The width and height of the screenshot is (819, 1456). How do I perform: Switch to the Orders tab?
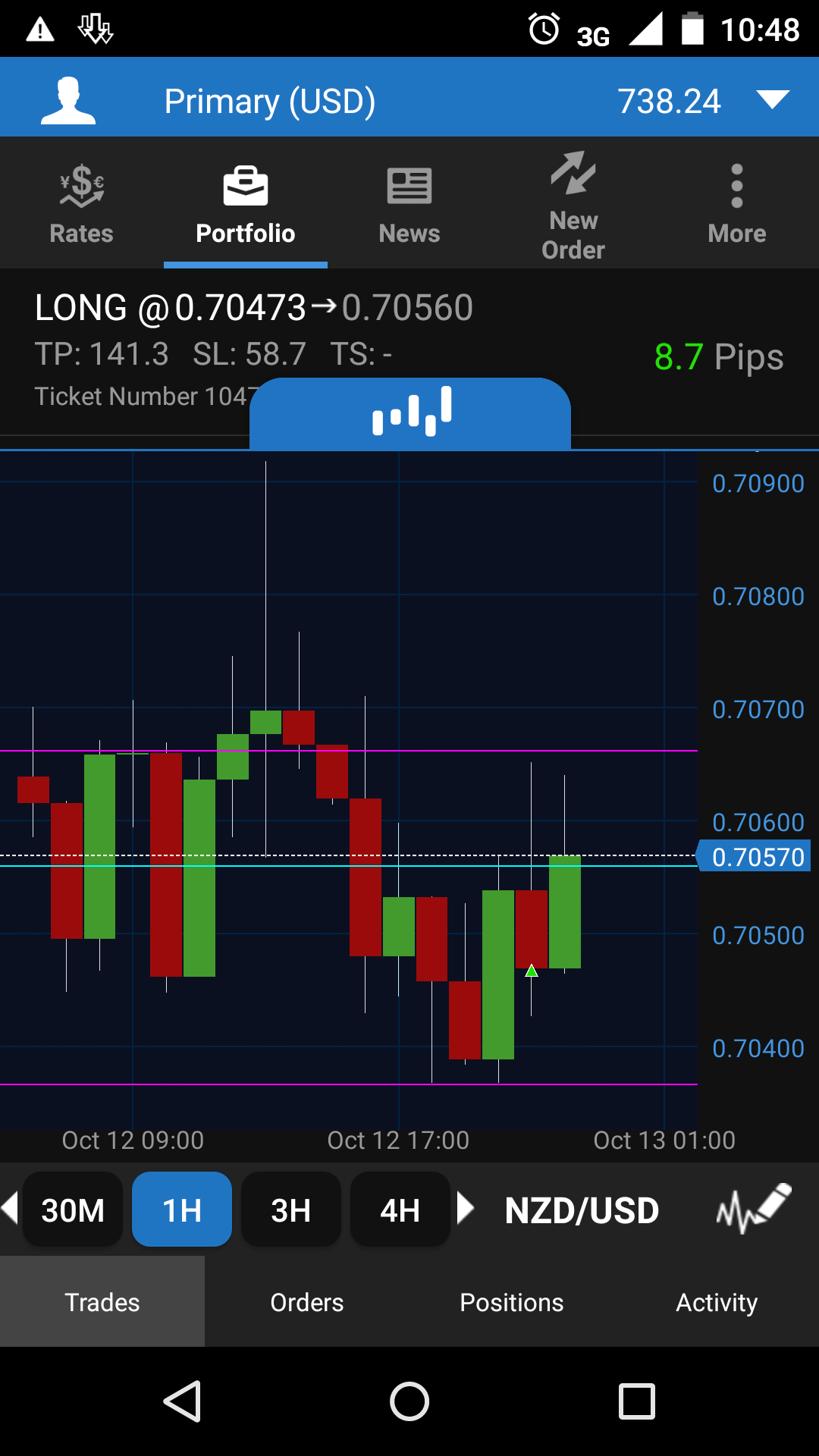[307, 1302]
